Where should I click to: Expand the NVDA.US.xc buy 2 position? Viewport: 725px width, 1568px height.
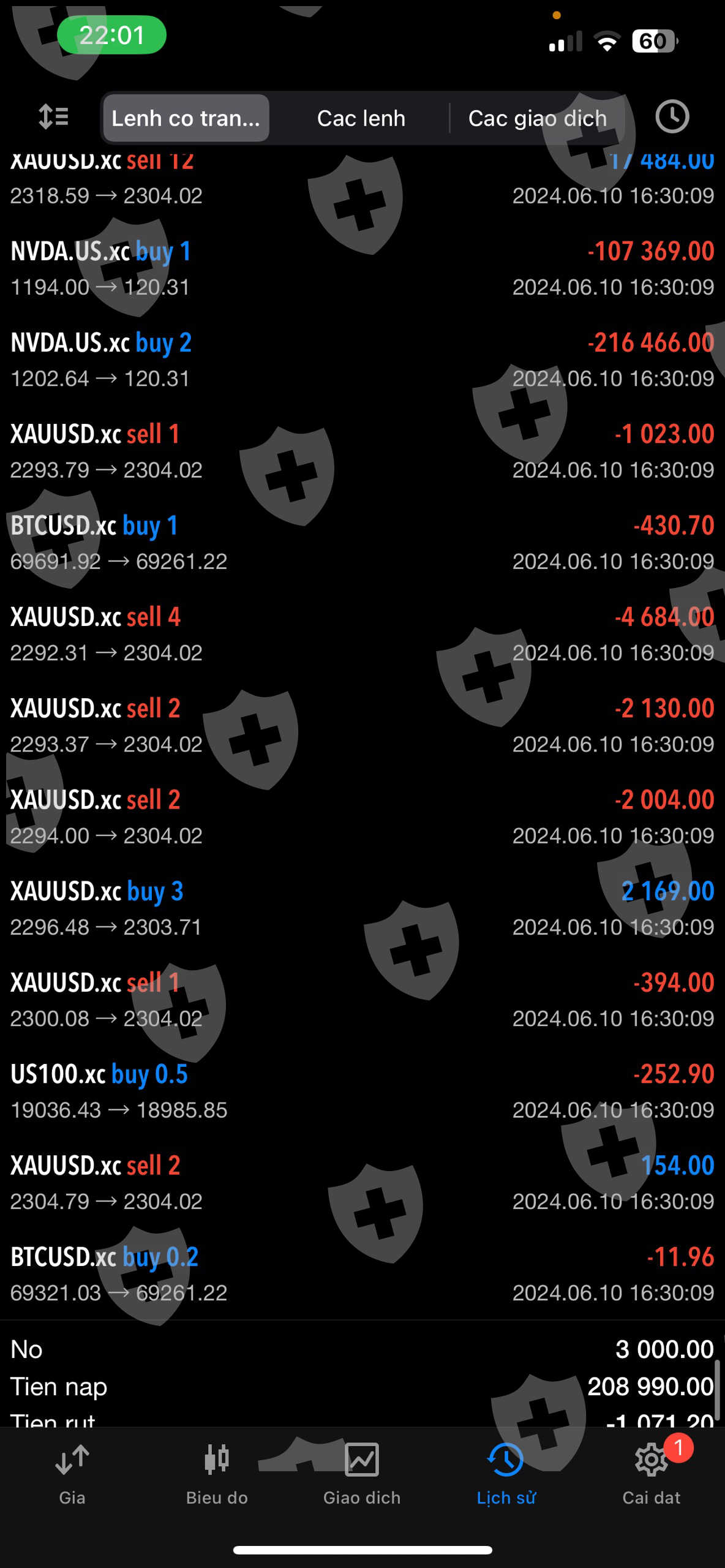tap(362, 360)
